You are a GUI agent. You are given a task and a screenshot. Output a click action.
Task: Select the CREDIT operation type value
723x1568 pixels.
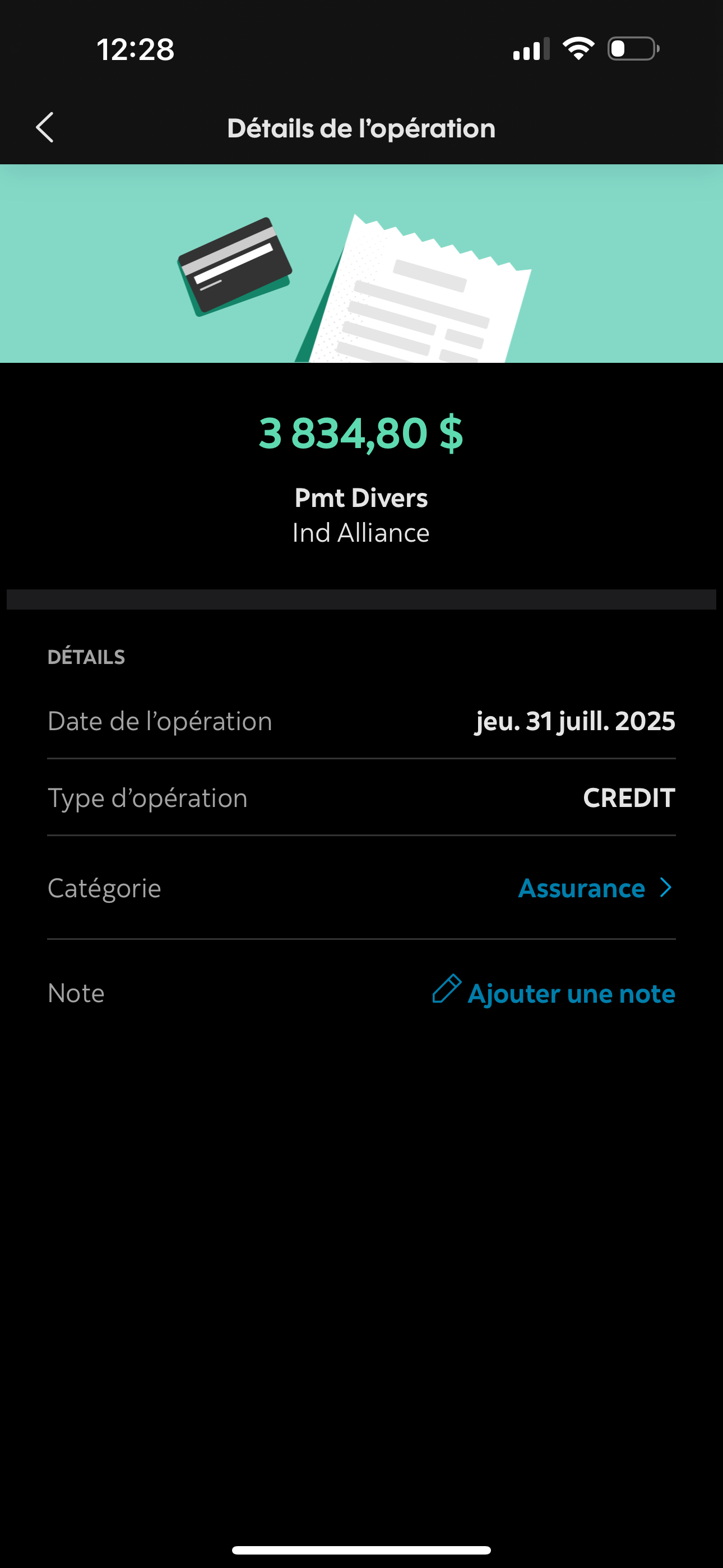[629, 797]
